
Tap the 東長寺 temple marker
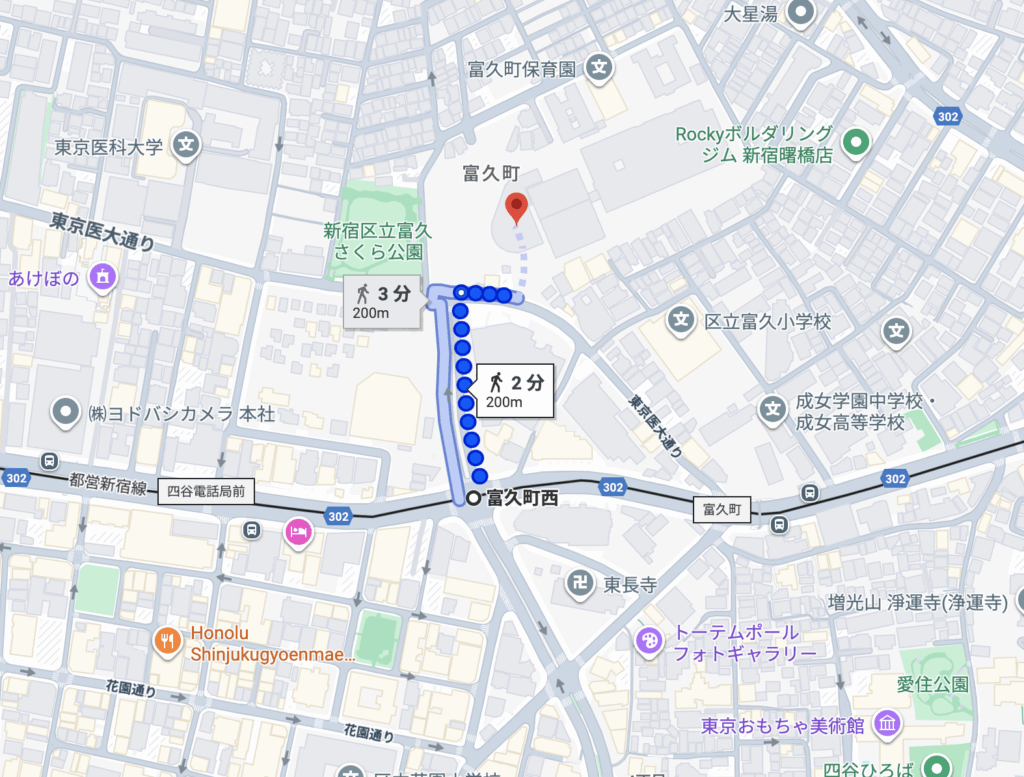(582, 582)
